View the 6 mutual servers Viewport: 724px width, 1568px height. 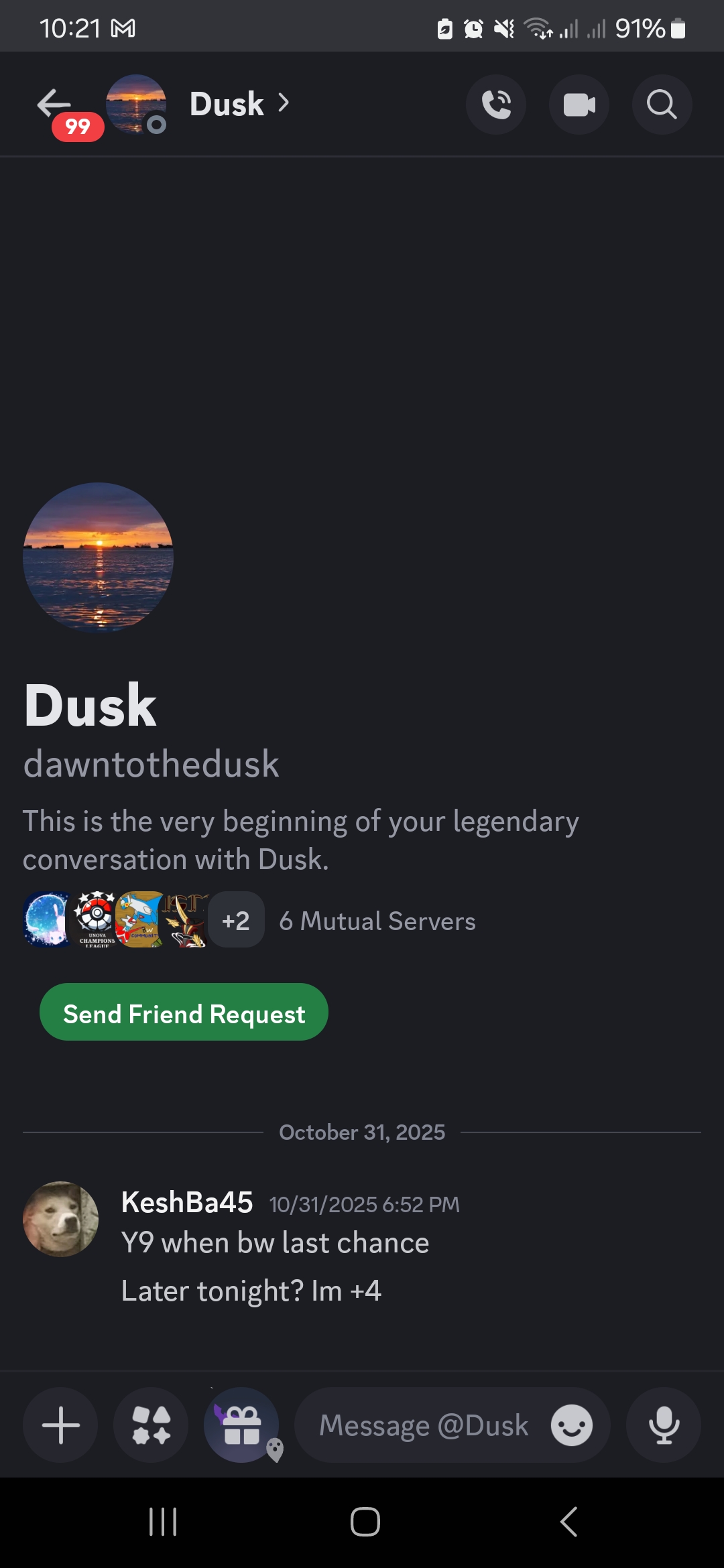377,921
